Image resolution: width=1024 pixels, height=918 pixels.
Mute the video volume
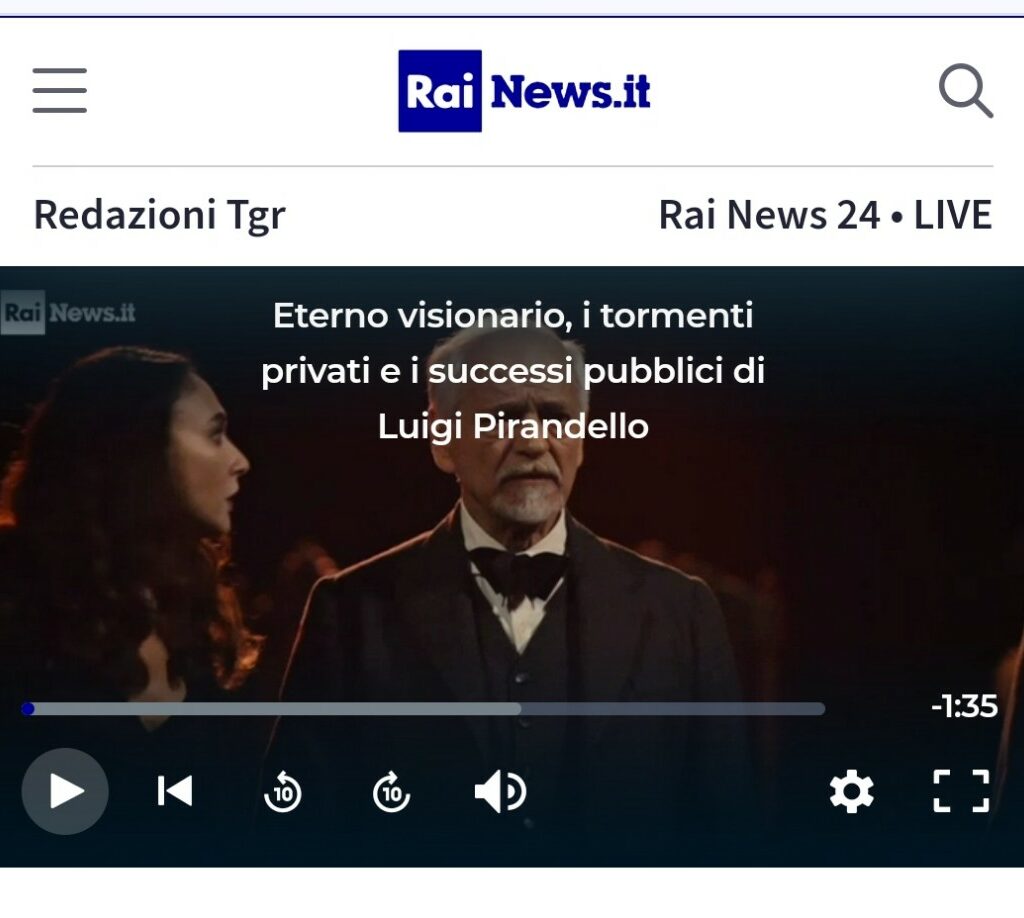(500, 792)
